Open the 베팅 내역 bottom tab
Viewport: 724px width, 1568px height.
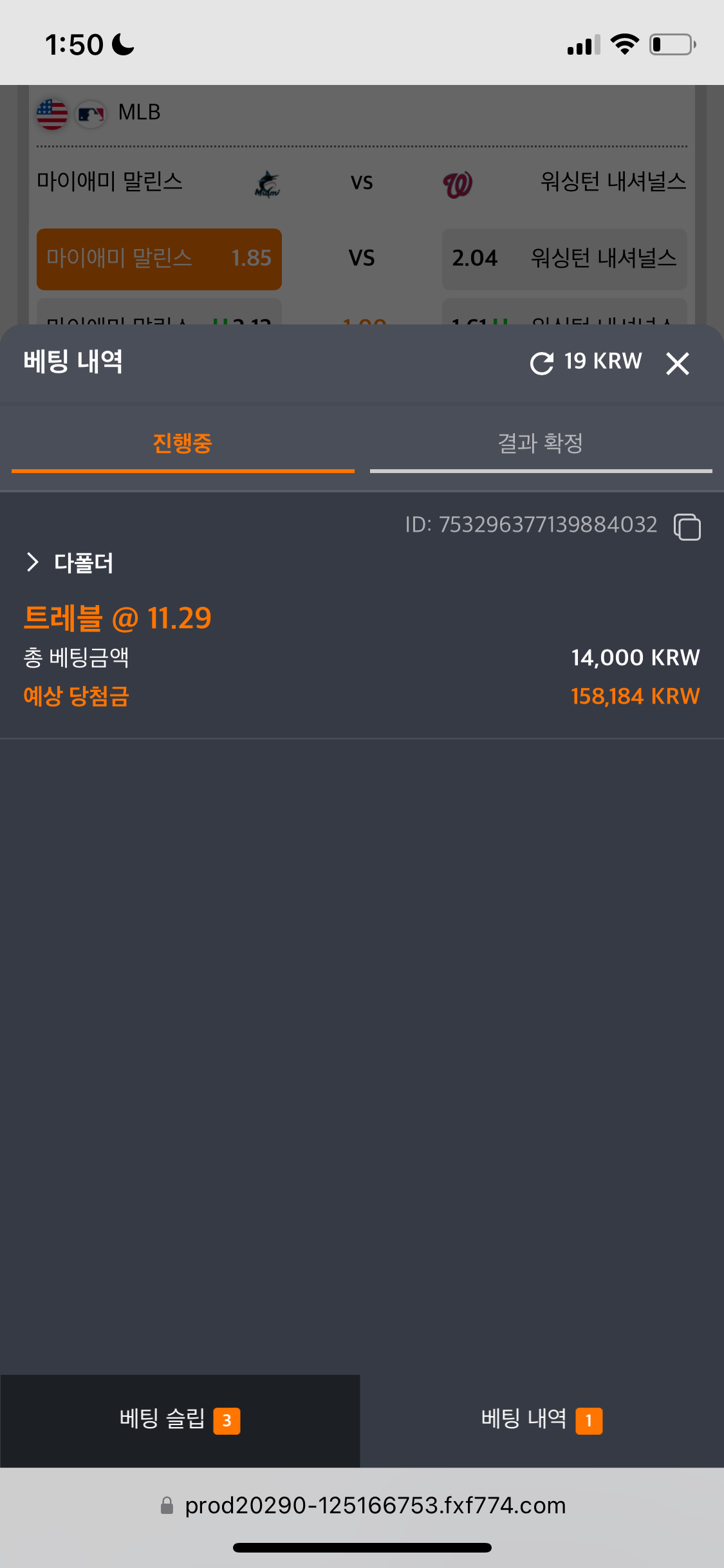point(541,1419)
